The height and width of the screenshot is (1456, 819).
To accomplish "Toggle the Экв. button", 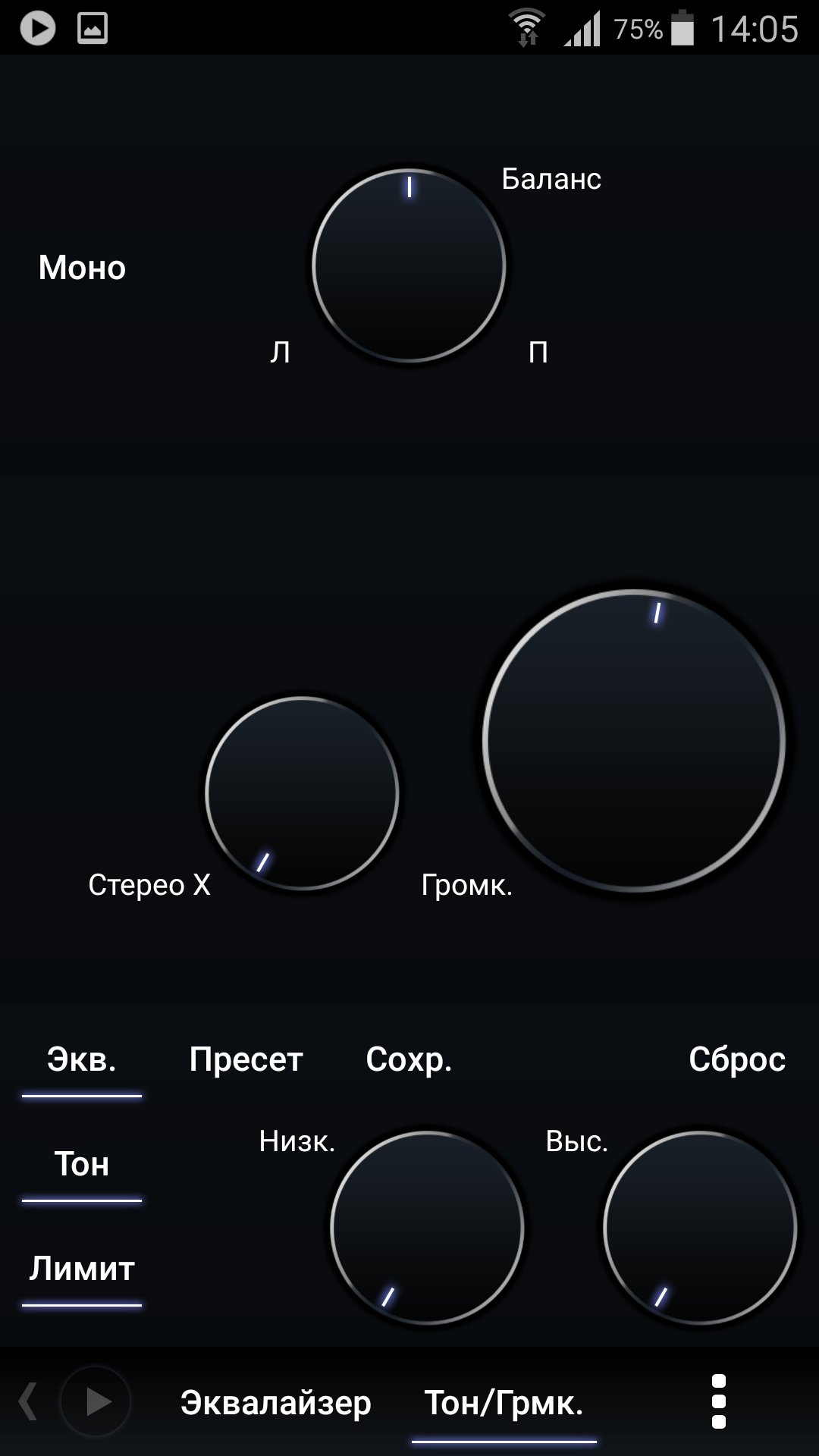I will pos(82,1060).
